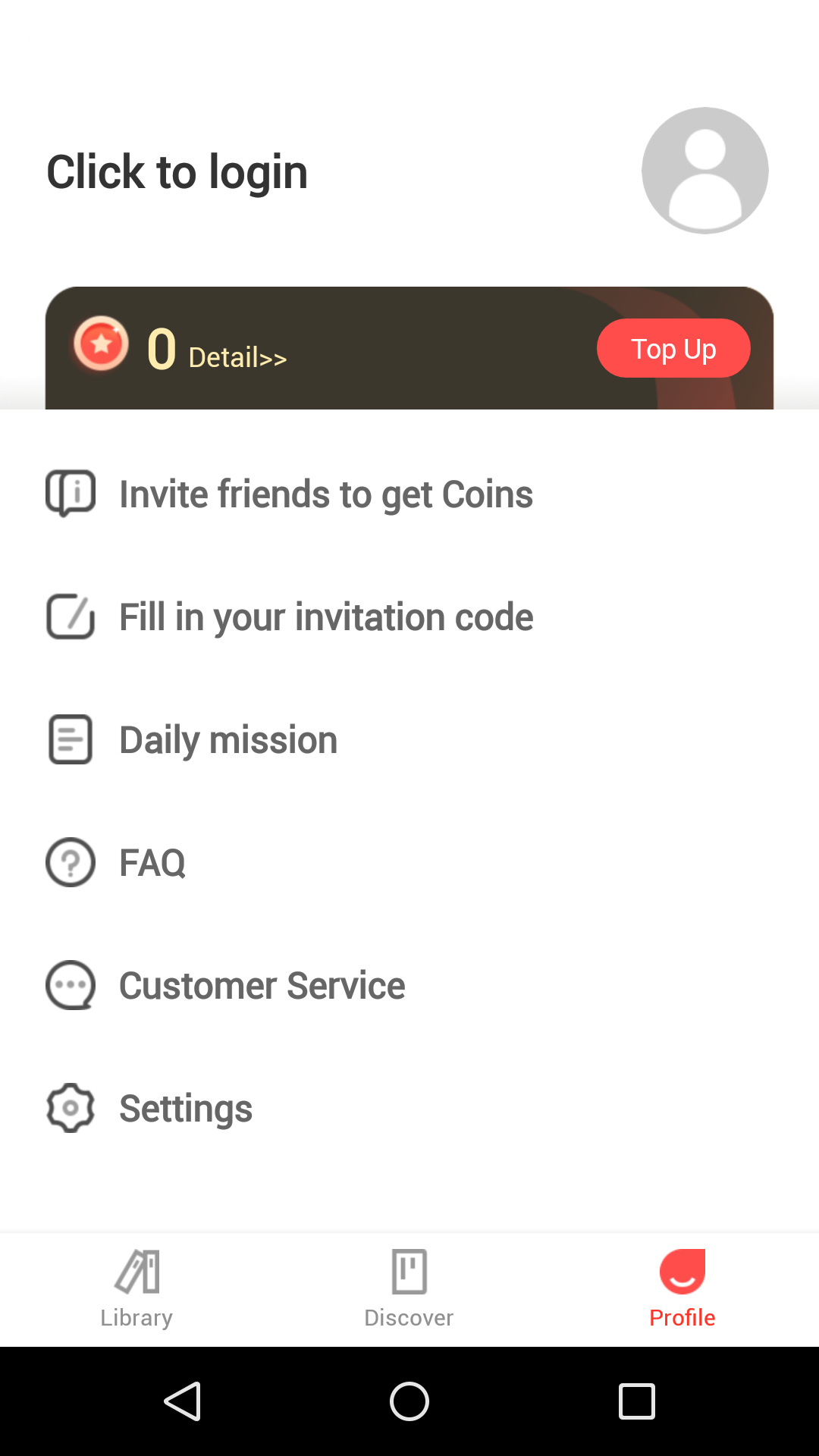Switch to the Library tab
The image size is (819, 1456).
136,1288
